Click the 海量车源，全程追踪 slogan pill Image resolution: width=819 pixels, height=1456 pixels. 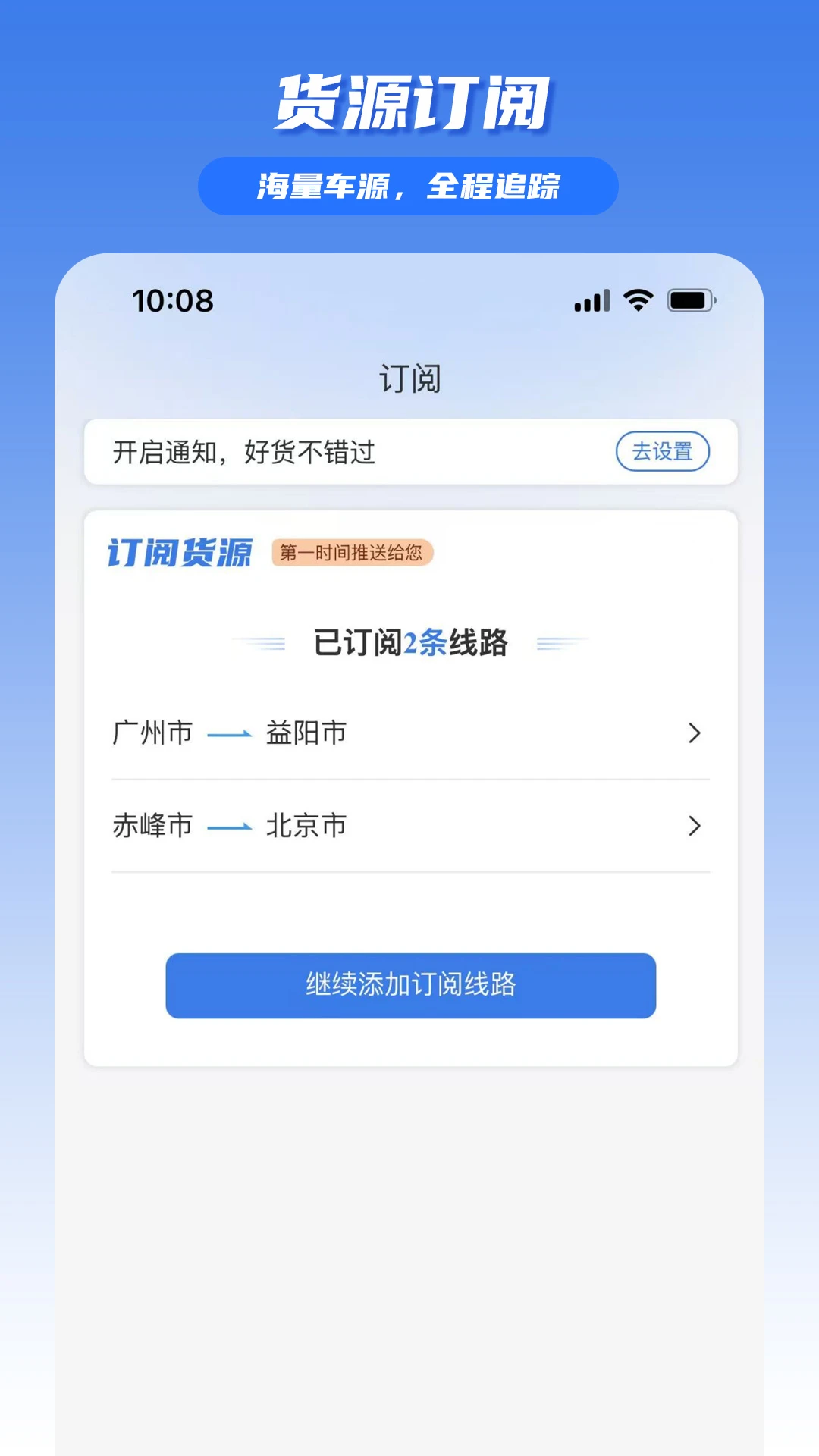coord(409,184)
